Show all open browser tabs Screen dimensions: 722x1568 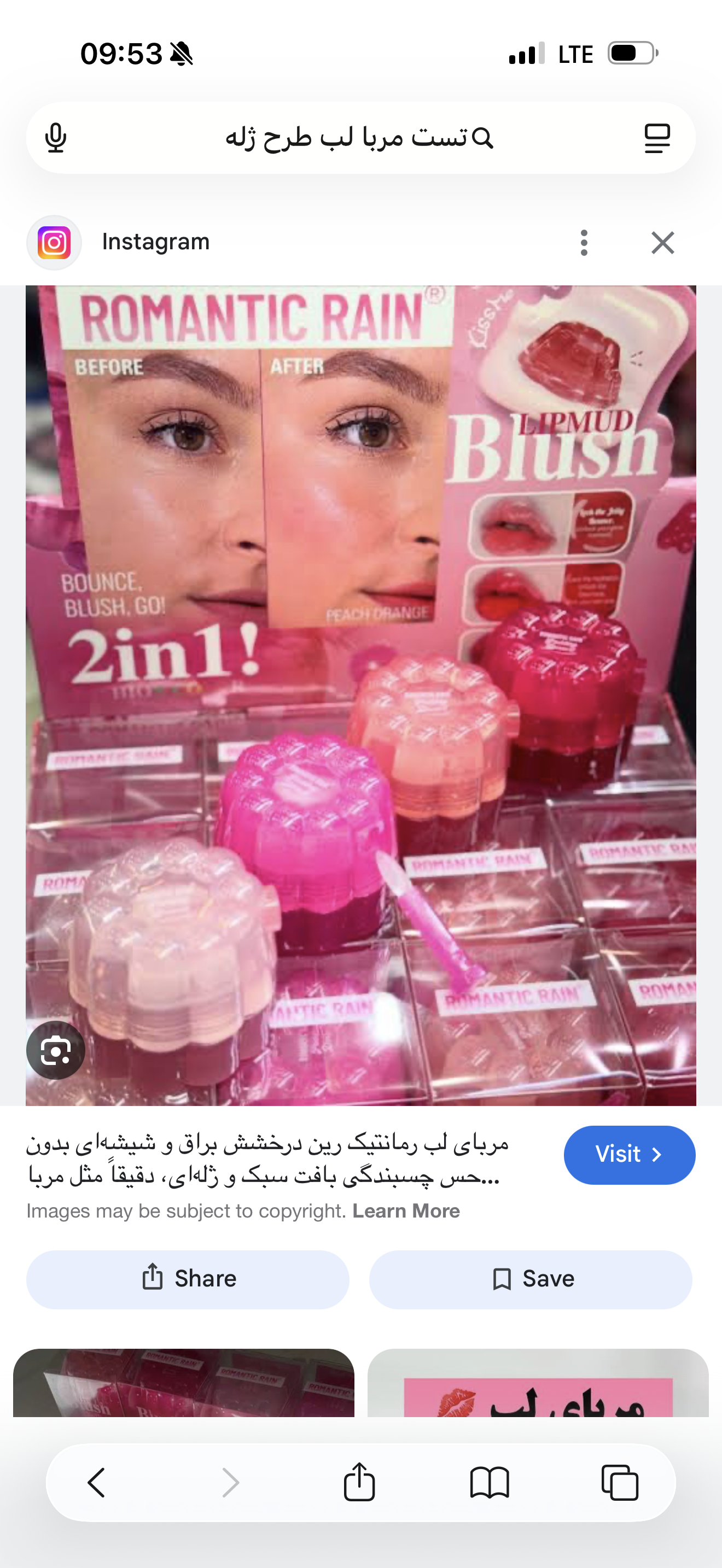click(x=619, y=1482)
